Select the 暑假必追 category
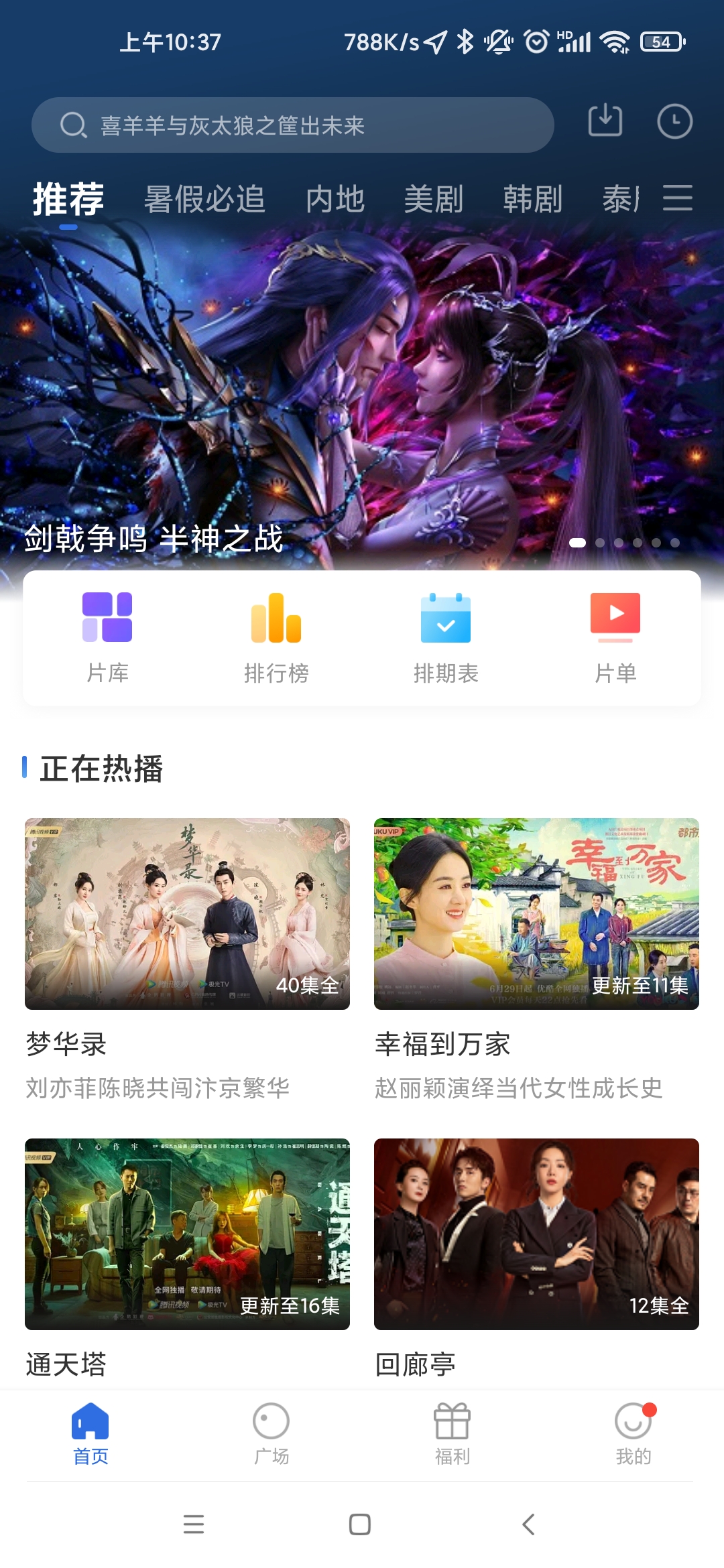The height and width of the screenshot is (1568, 724). [204, 199]
